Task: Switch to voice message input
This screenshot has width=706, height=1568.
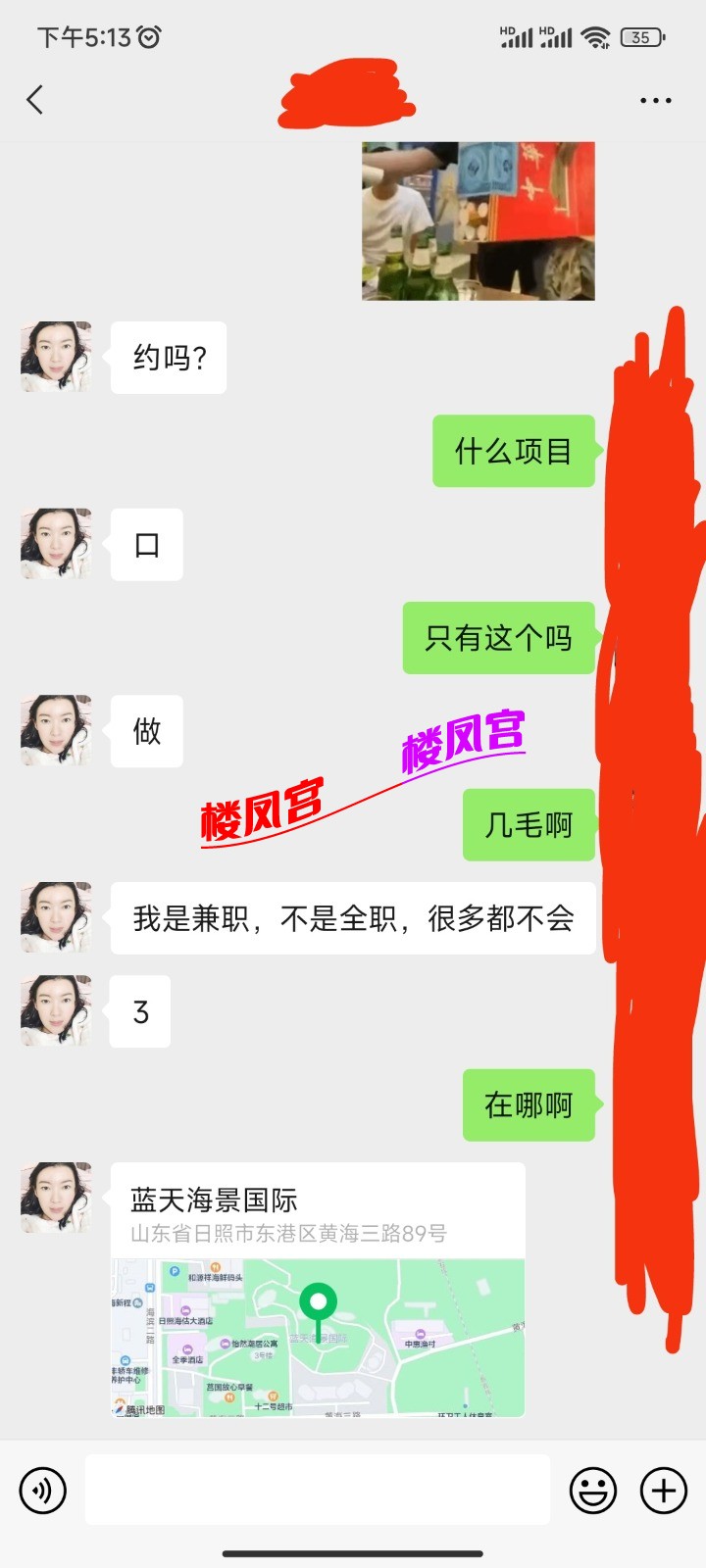Action: pyautogui.click(x=43, y=1491)
